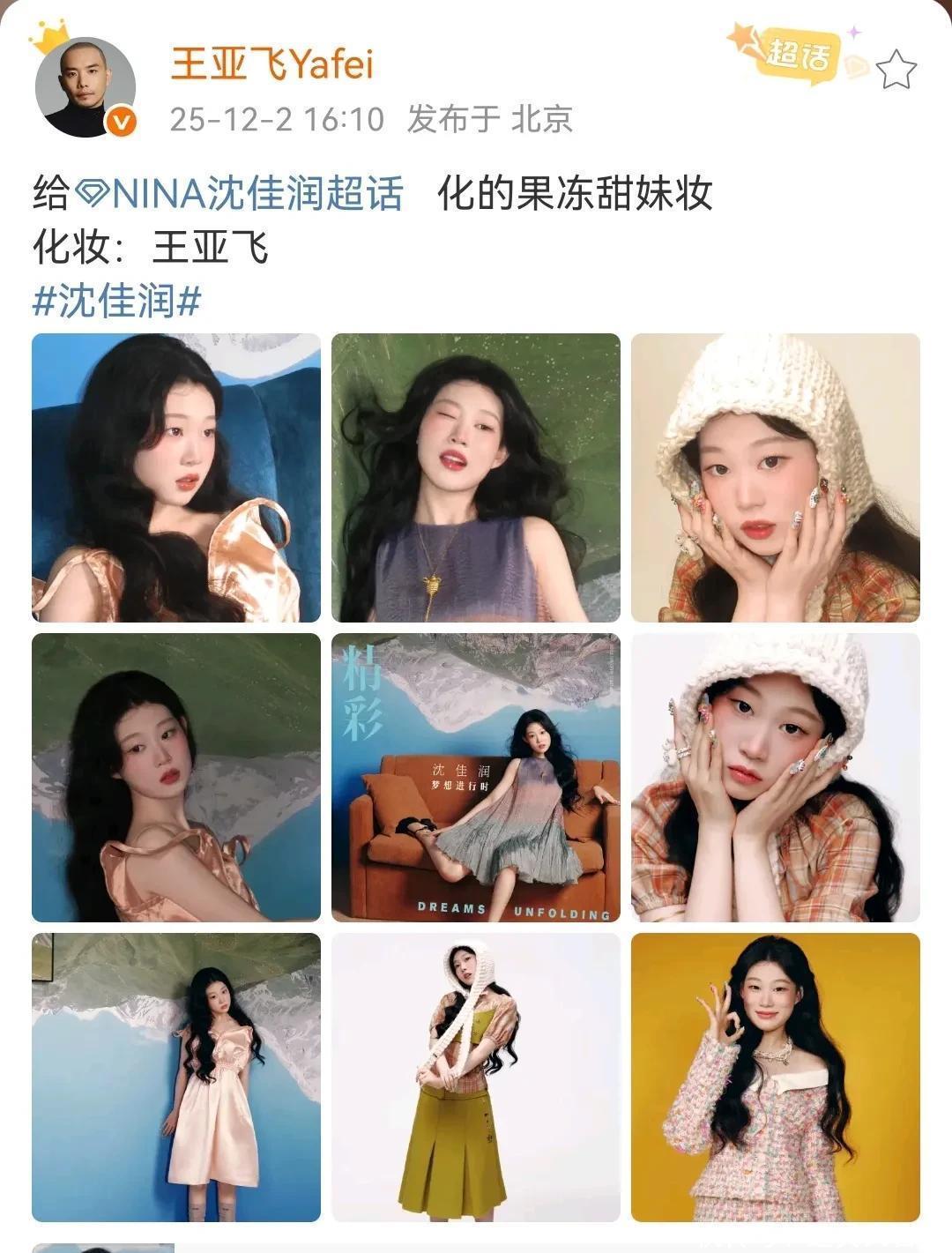Open full-body photo in pale pink dress
This screenshot has height=1253, width=952.
(176, 1078)
